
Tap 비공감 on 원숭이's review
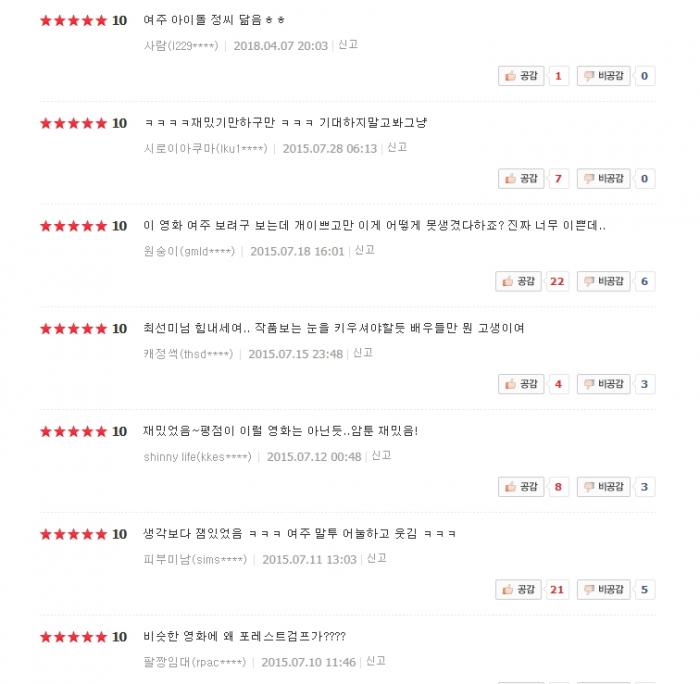pos(605,282)
